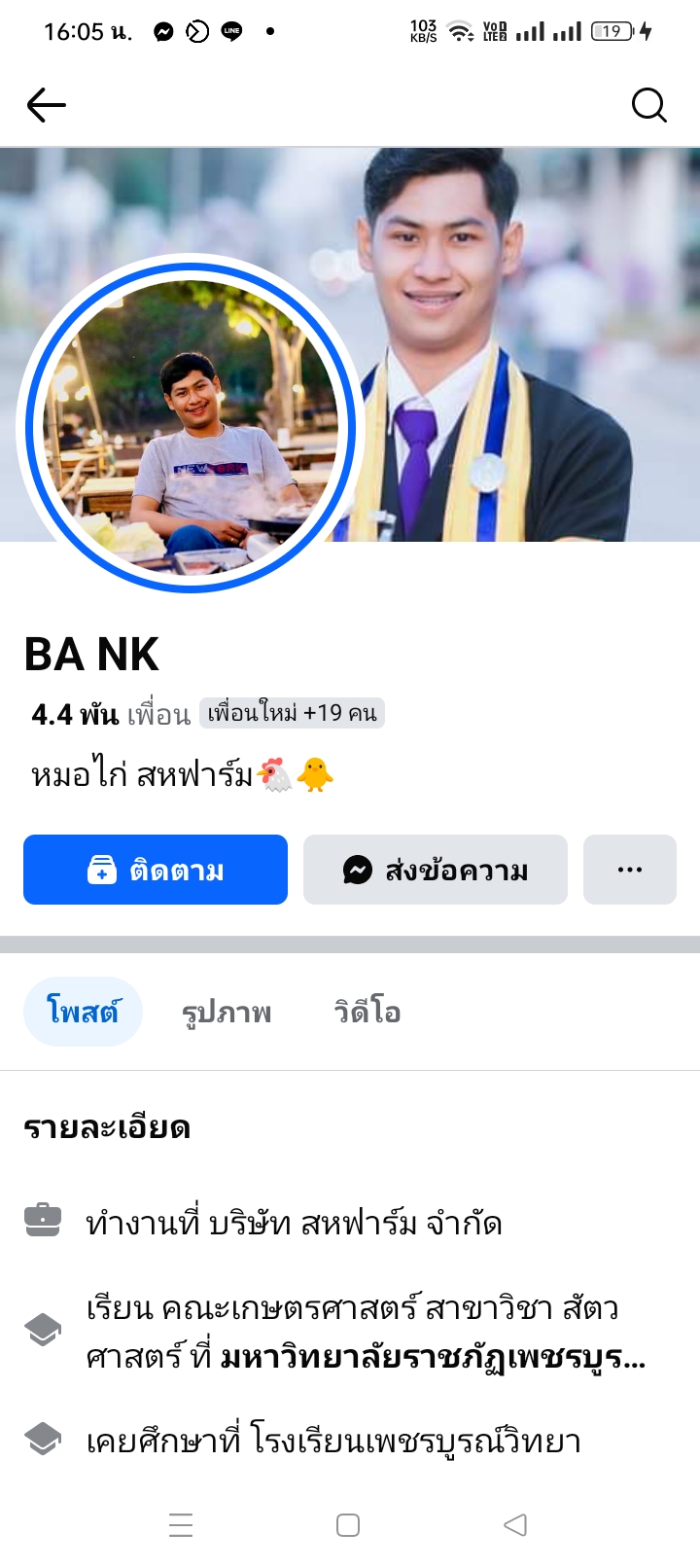Switch to the โพสต์ tab

coord(83,1012)
